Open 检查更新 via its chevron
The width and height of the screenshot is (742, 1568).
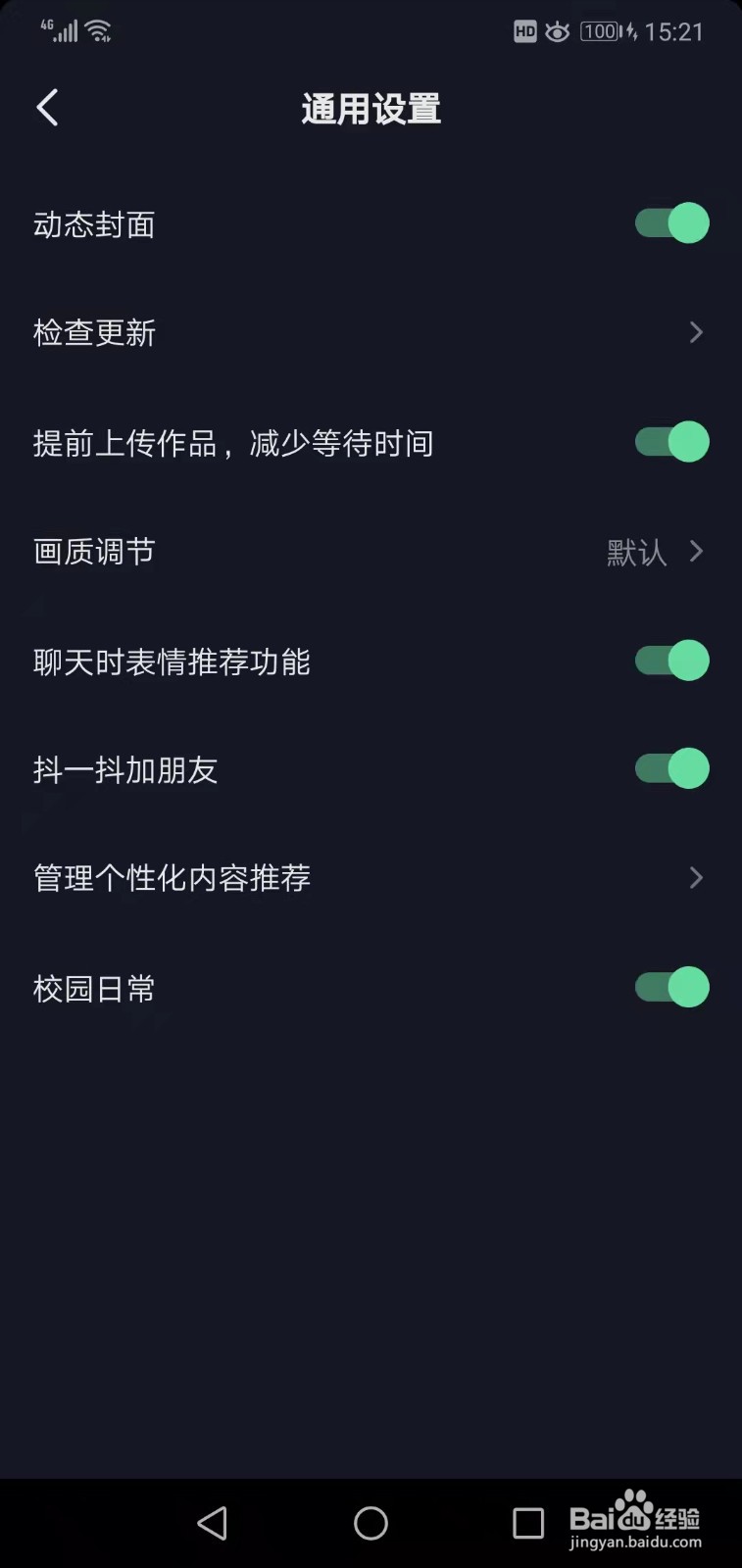[x=696, y=332]
